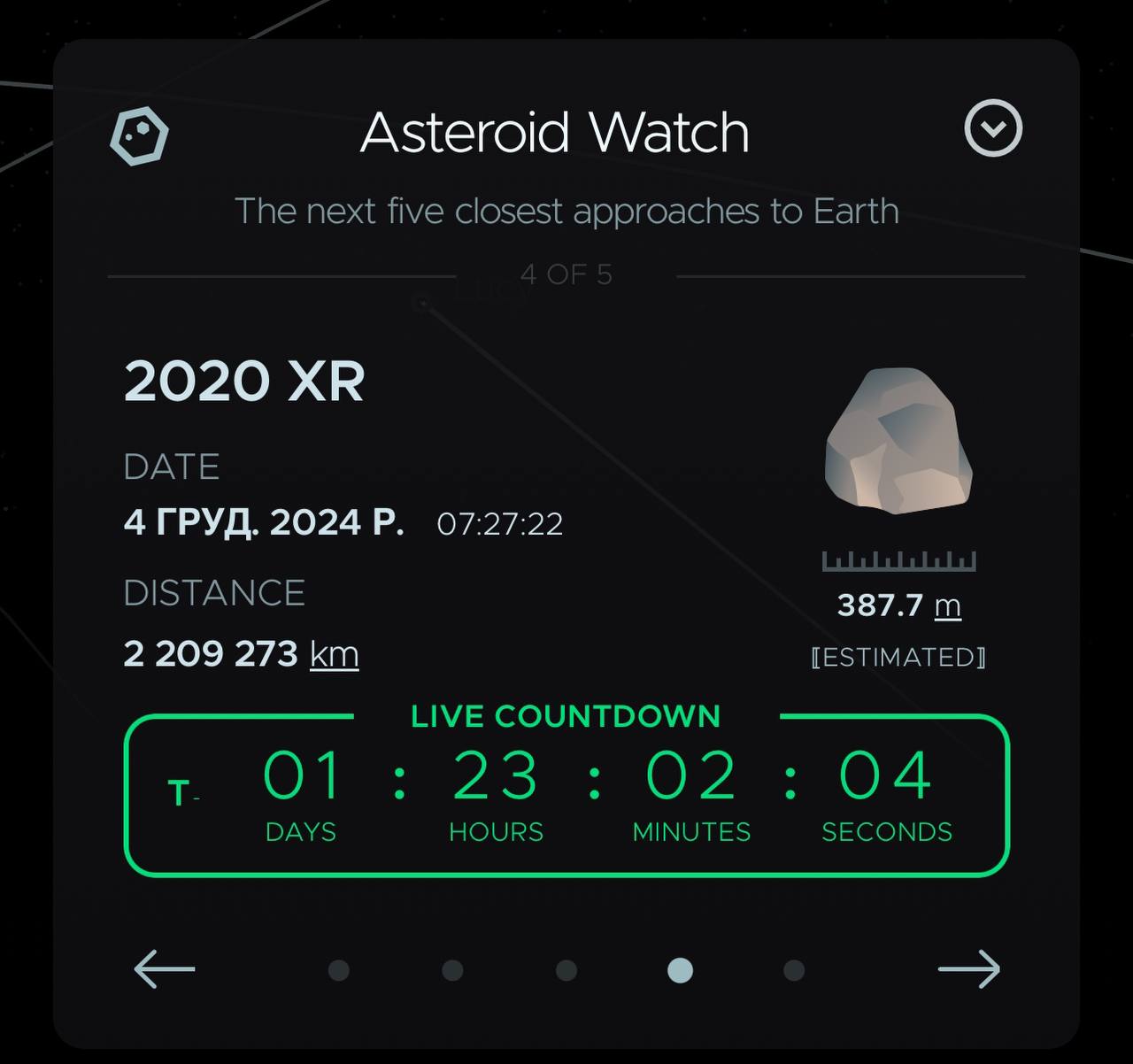The height and width of the screenshot is (1064, 1133).
Task: Change the distance unit from km
Action: 334,654
